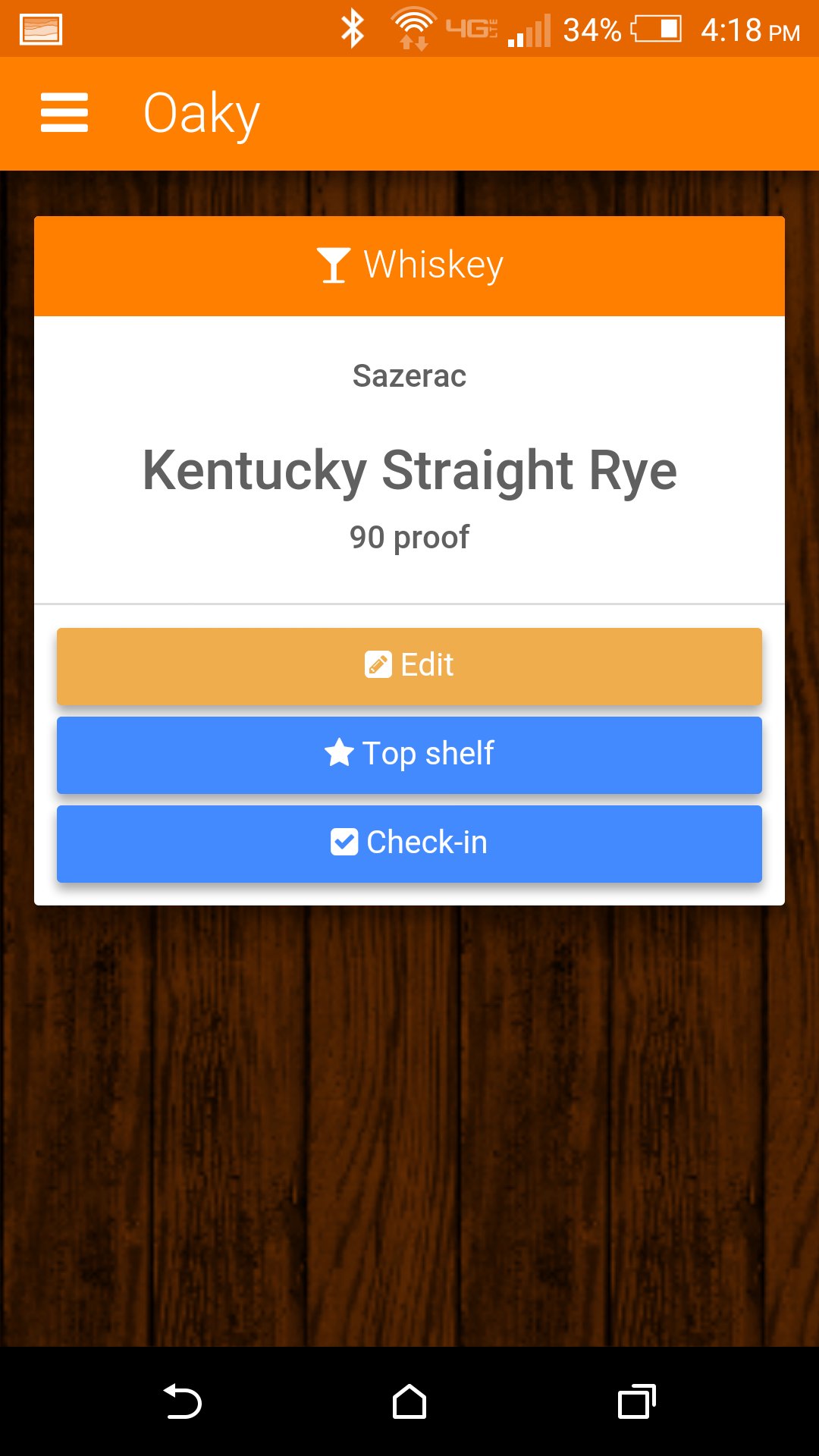Viewport: 819px width, 1456px height.
Task: Click the cocktail glass Whiskey icon
Action: click(334, 265)
